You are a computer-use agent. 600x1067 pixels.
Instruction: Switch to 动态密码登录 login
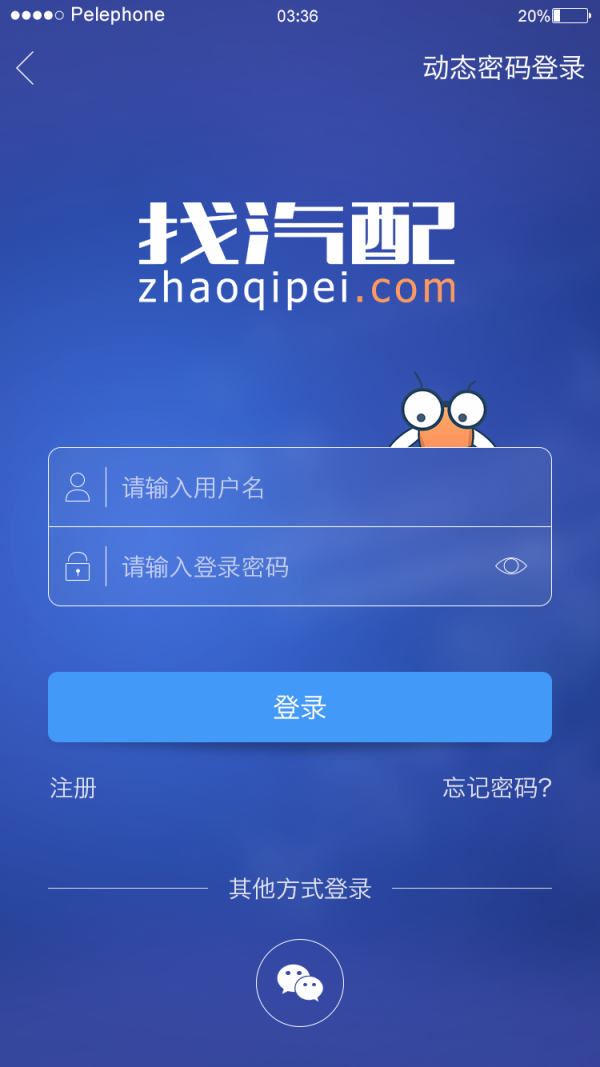click(x=503, y=68)
